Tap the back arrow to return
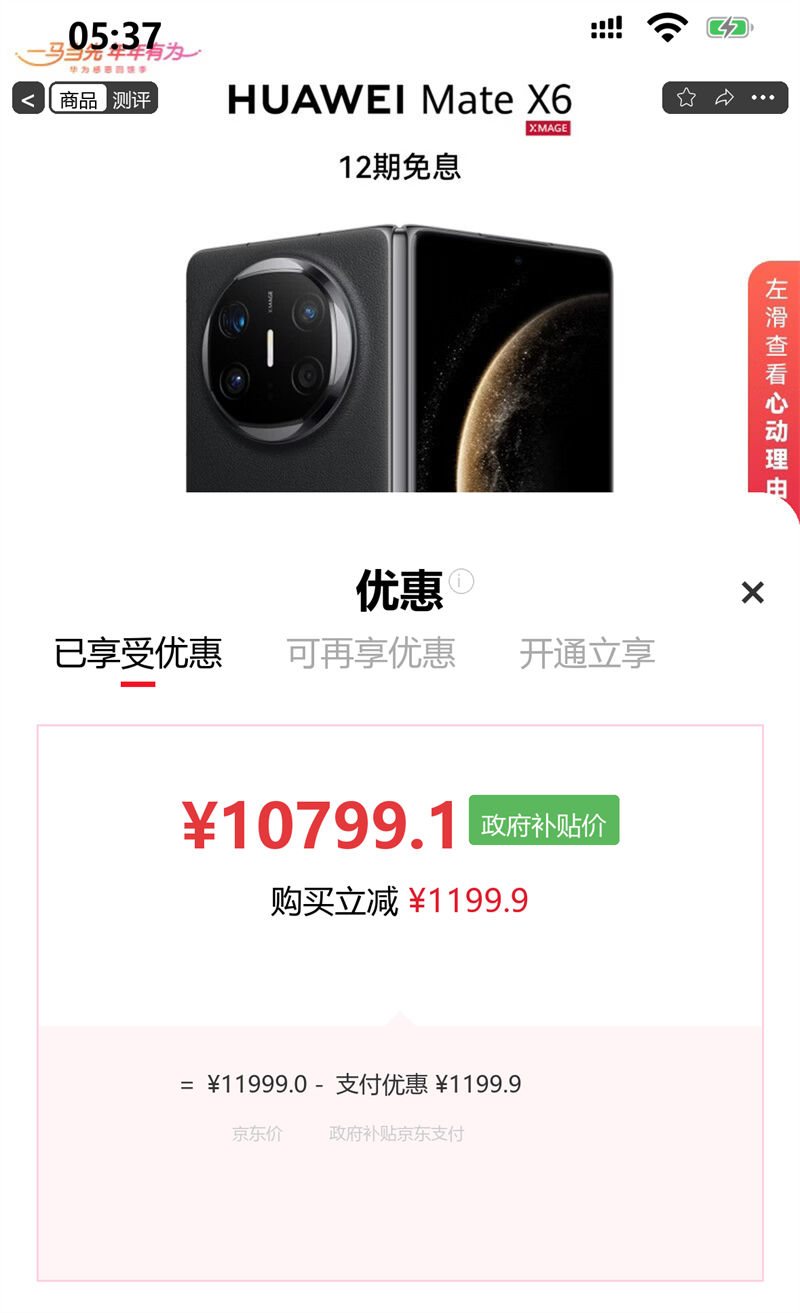This screenshot has width=800, height=1313. coord(26,99)
